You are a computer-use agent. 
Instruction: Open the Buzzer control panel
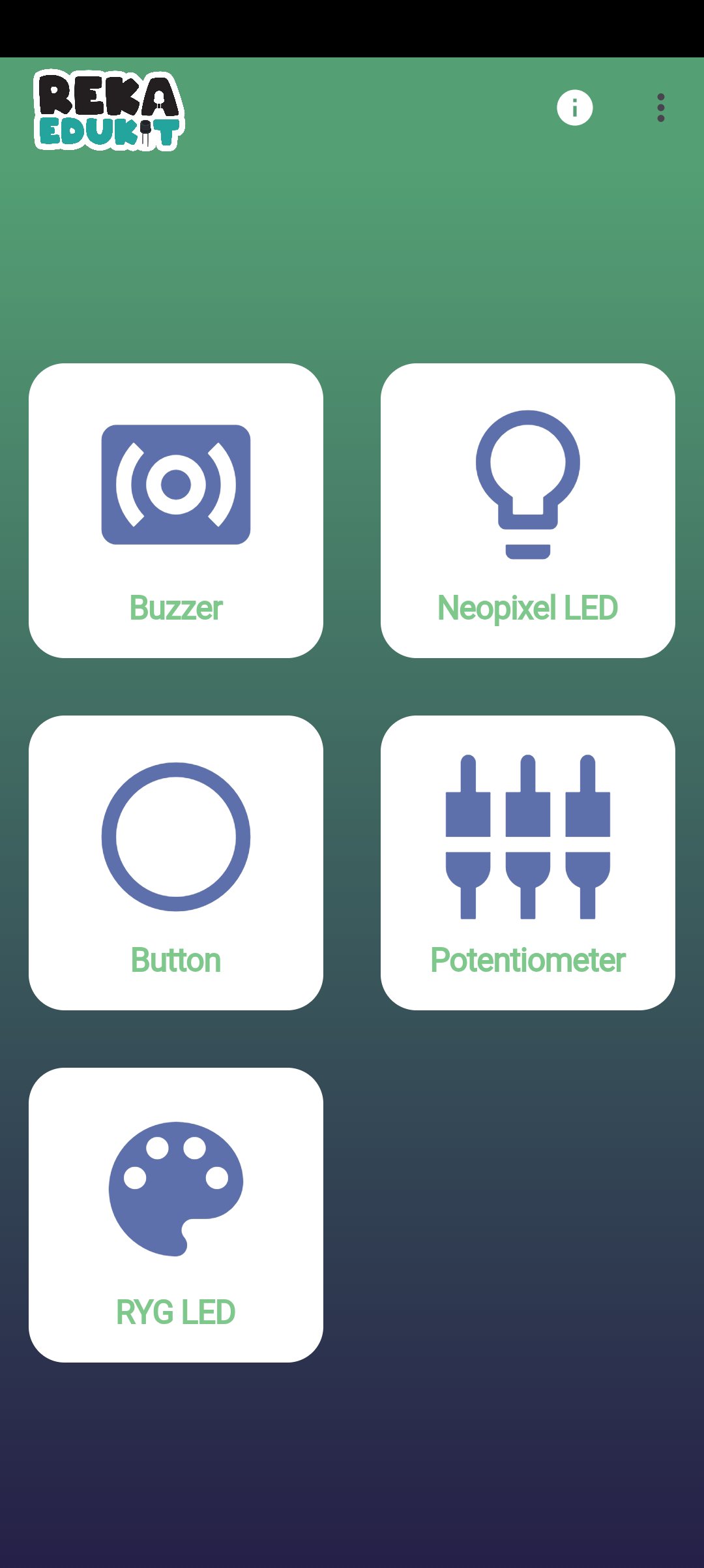(x=175, y=509)
